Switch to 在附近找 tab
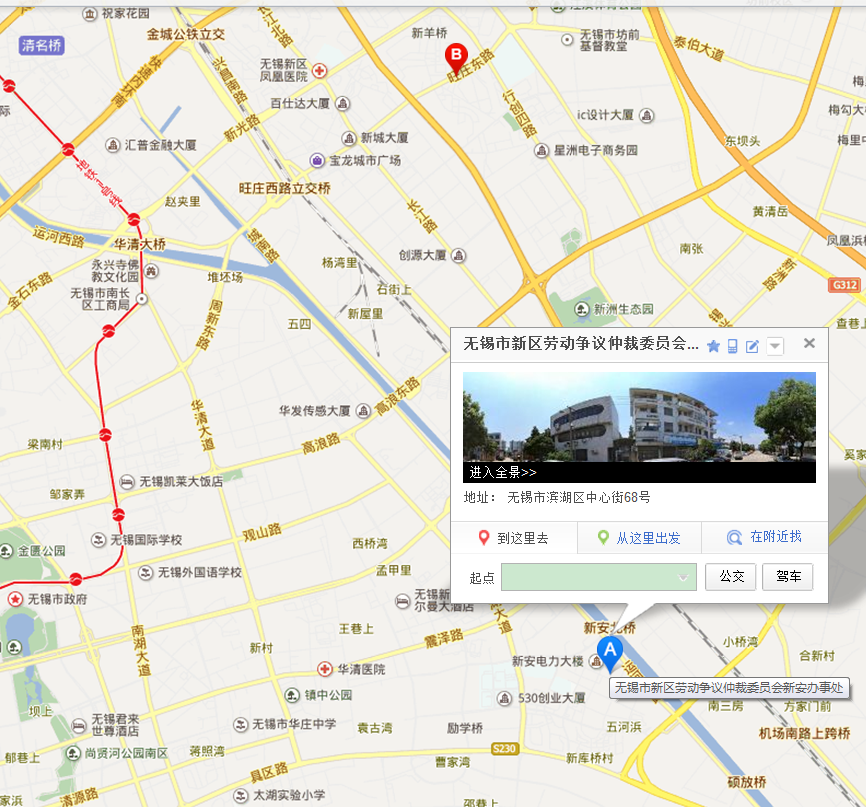The height and width of the screenshot is (807, 866). (x=765, y=538)
